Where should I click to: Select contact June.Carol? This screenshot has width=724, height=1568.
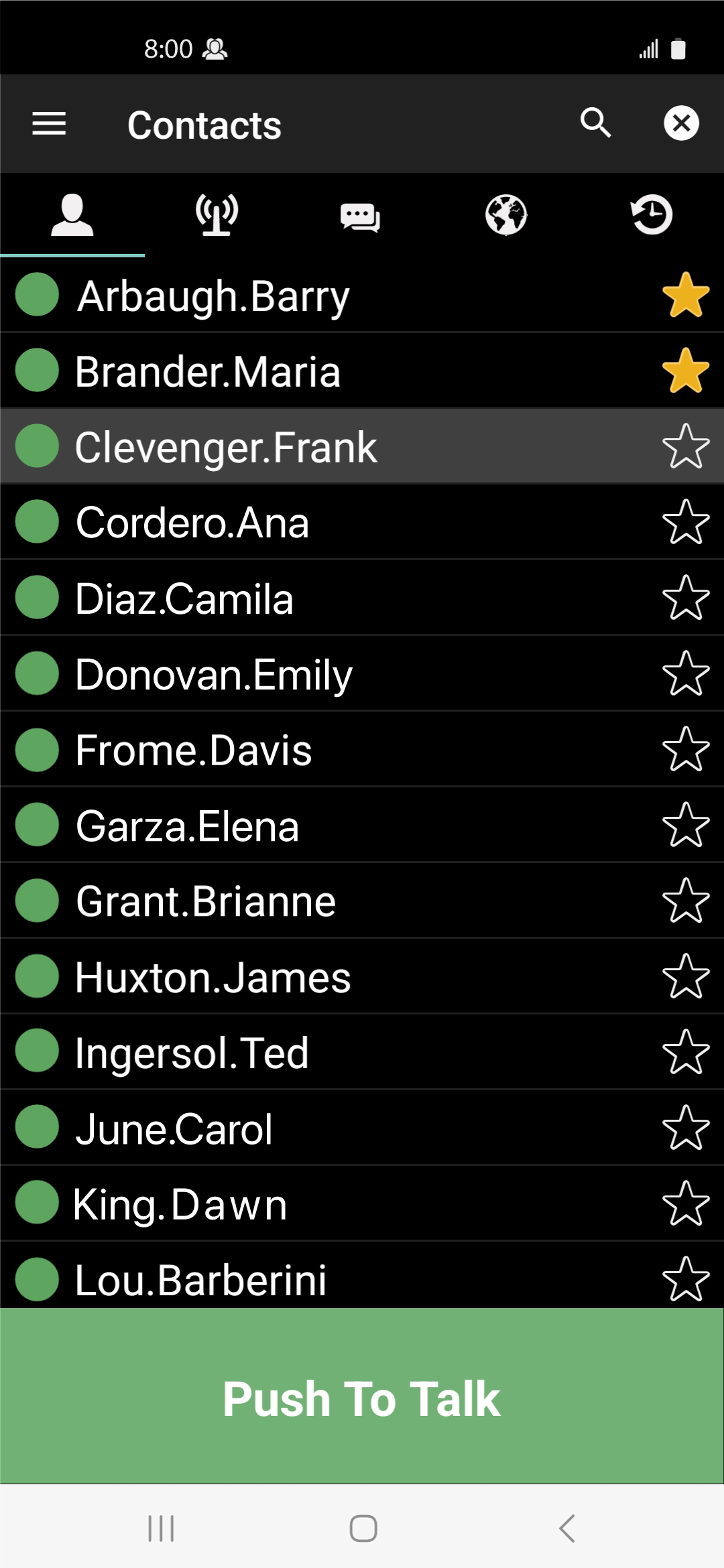(x=362, y=1128)
